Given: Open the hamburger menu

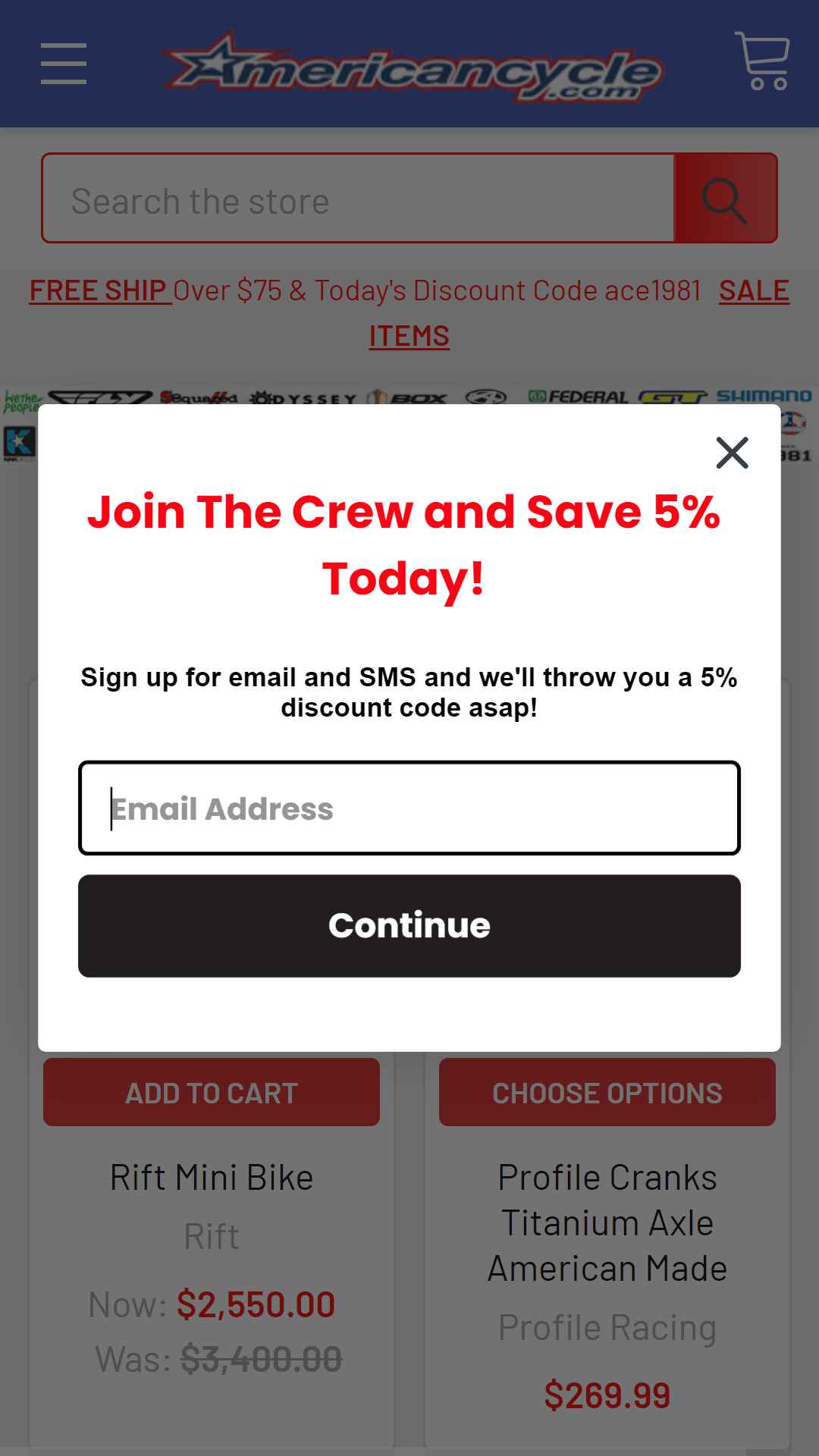Looking at the screenshot, I should tap(64, 64).
